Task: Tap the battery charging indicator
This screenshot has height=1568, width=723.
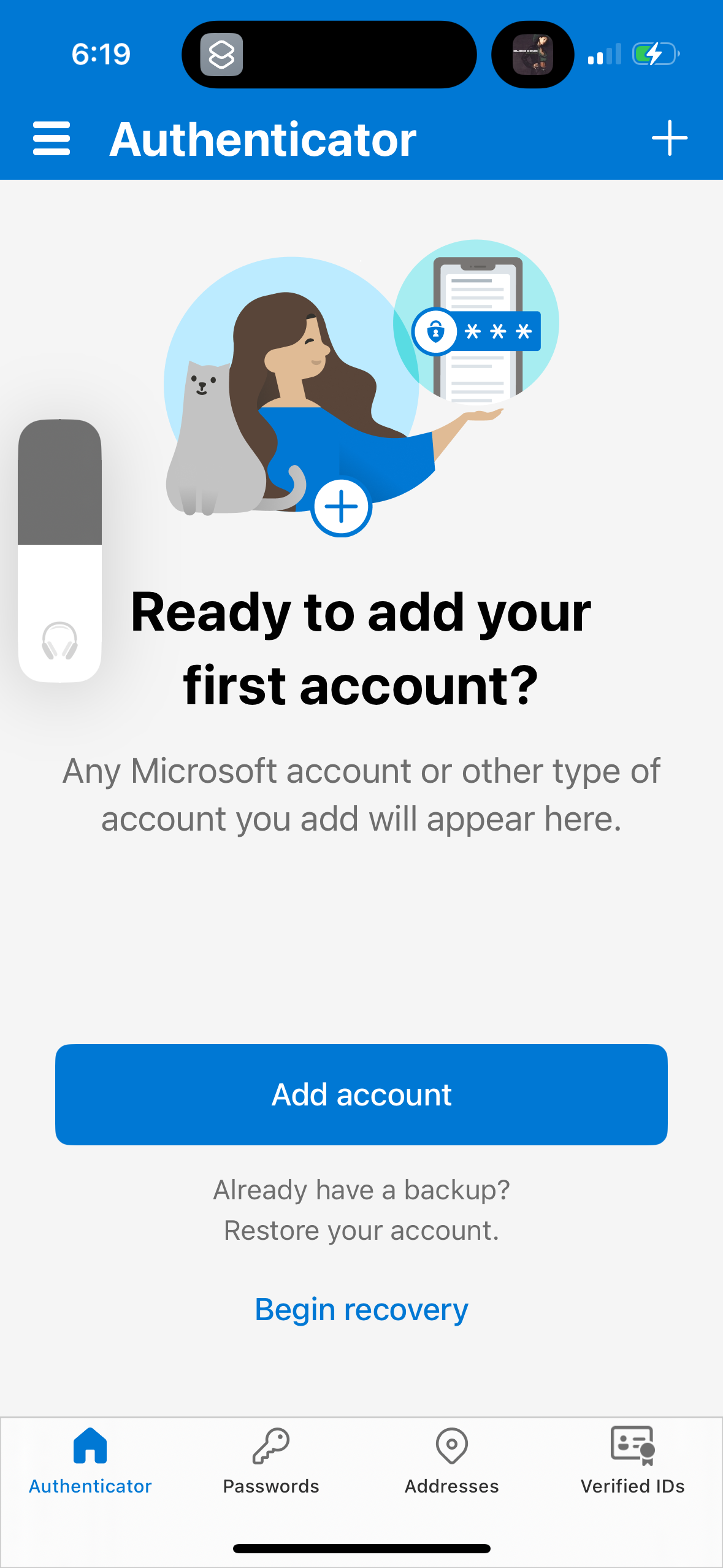Action: (654, 55)
